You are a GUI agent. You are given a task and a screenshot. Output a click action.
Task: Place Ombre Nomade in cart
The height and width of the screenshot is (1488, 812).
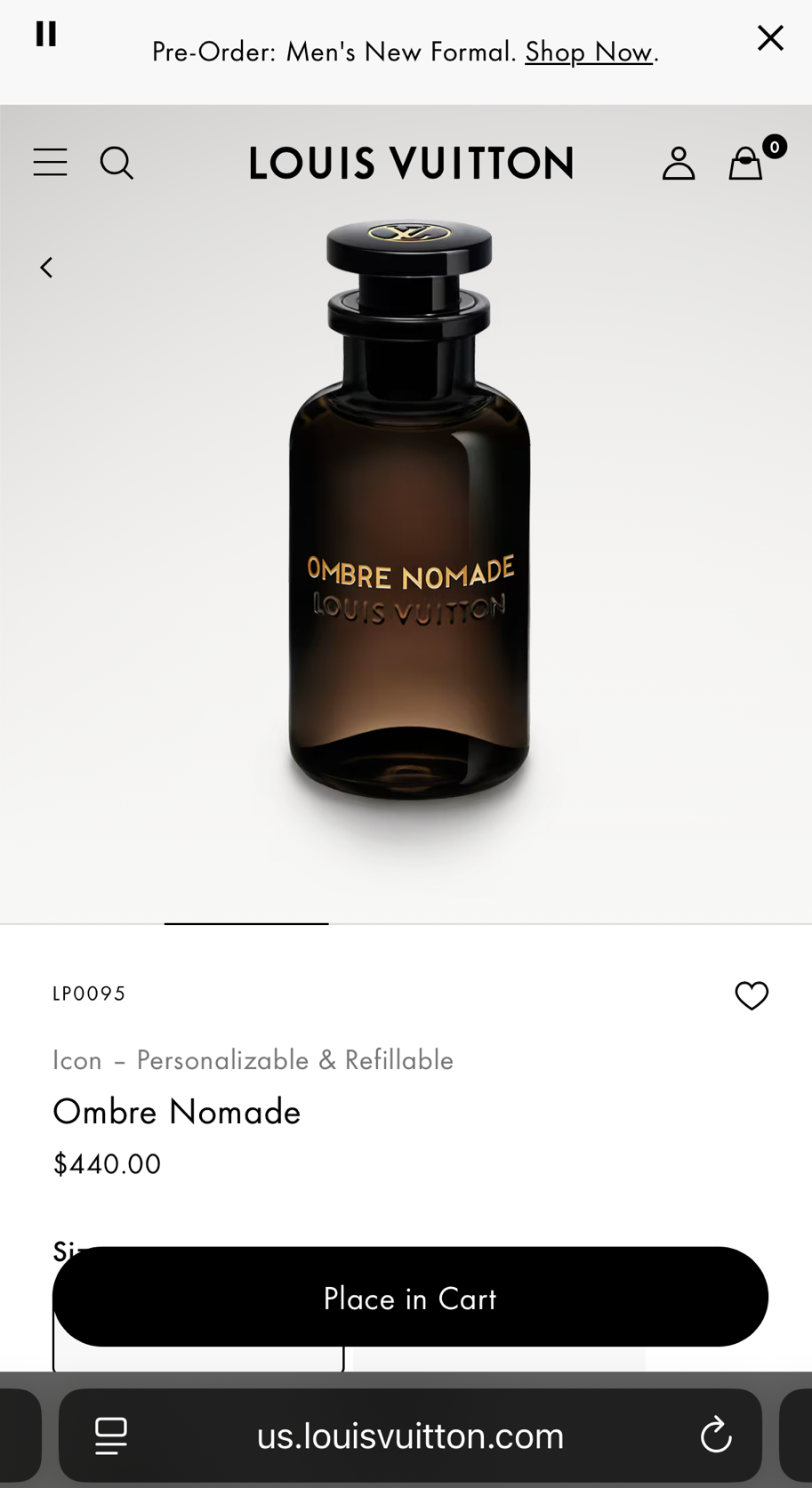click(x=410, y=1297)
